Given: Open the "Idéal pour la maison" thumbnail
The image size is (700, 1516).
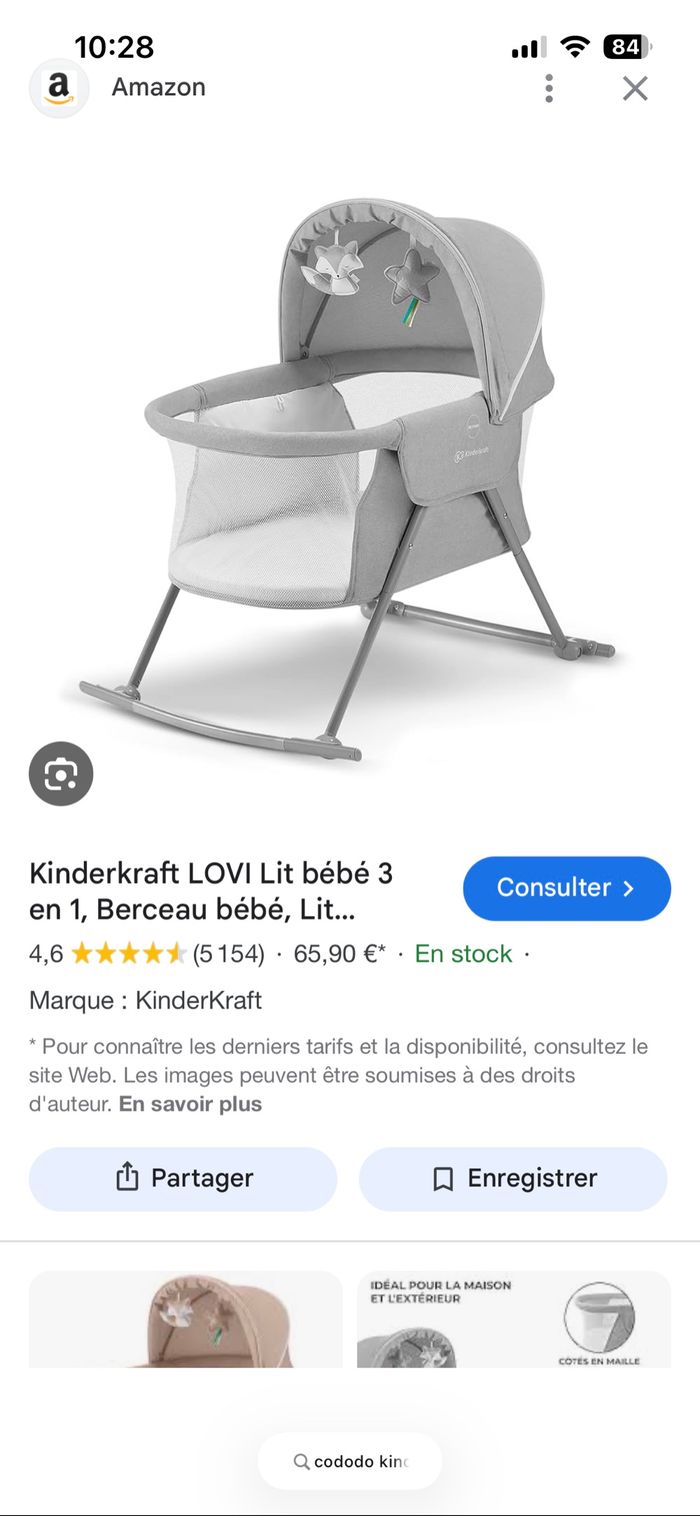Looking at the screenshot, I should (x=513, y=1319).
